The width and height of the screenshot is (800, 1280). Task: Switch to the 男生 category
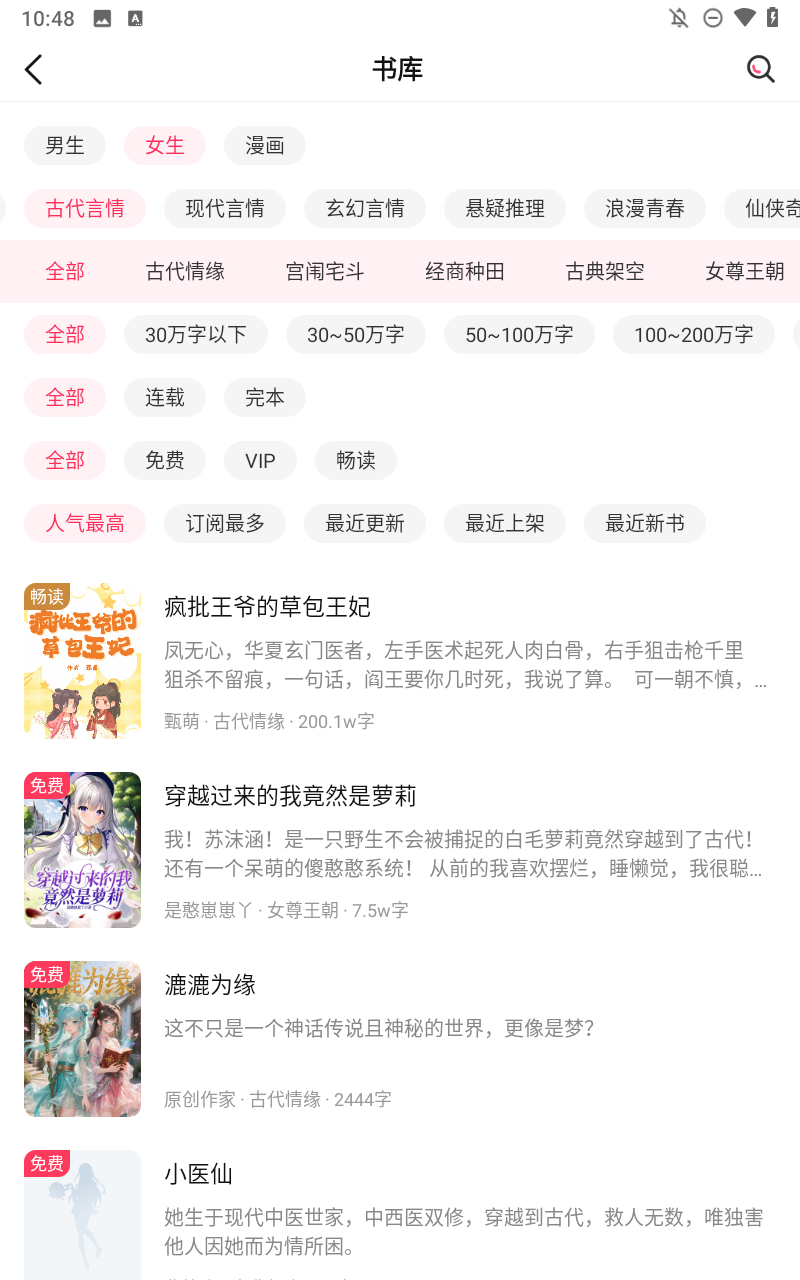pyautogui.click(x=65, y=146)
